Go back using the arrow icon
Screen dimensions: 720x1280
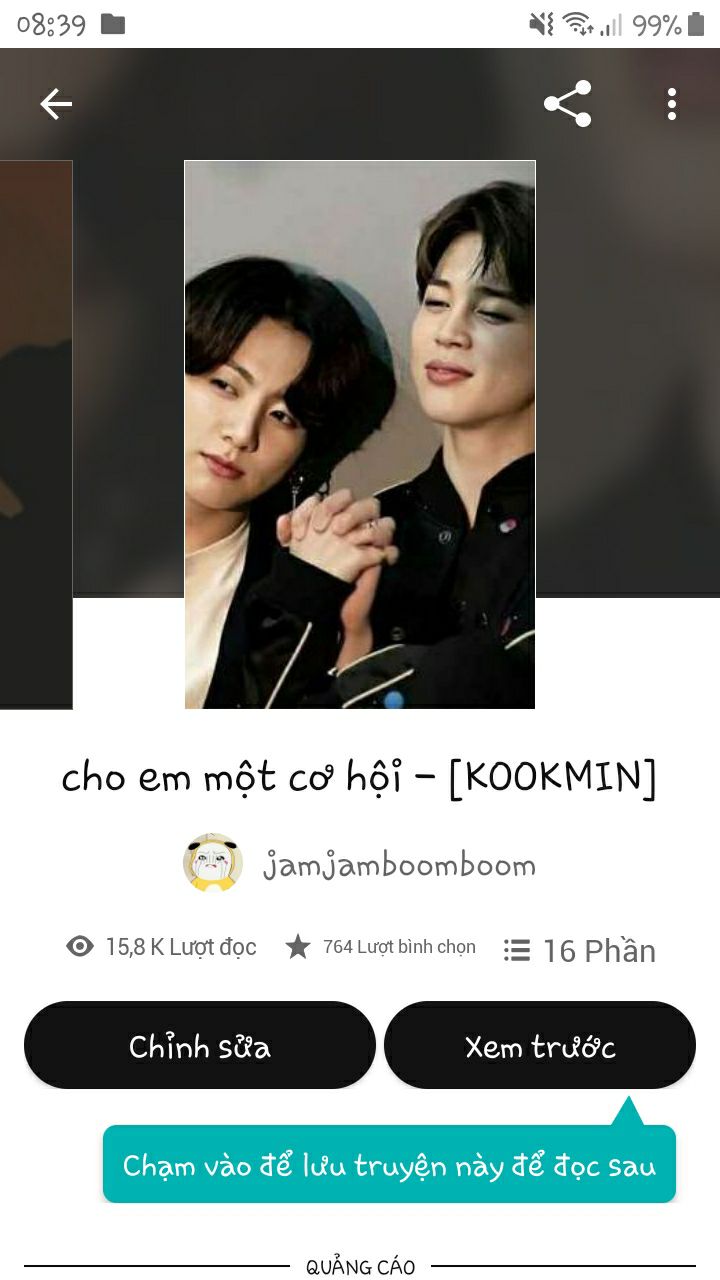coord(56,104)
